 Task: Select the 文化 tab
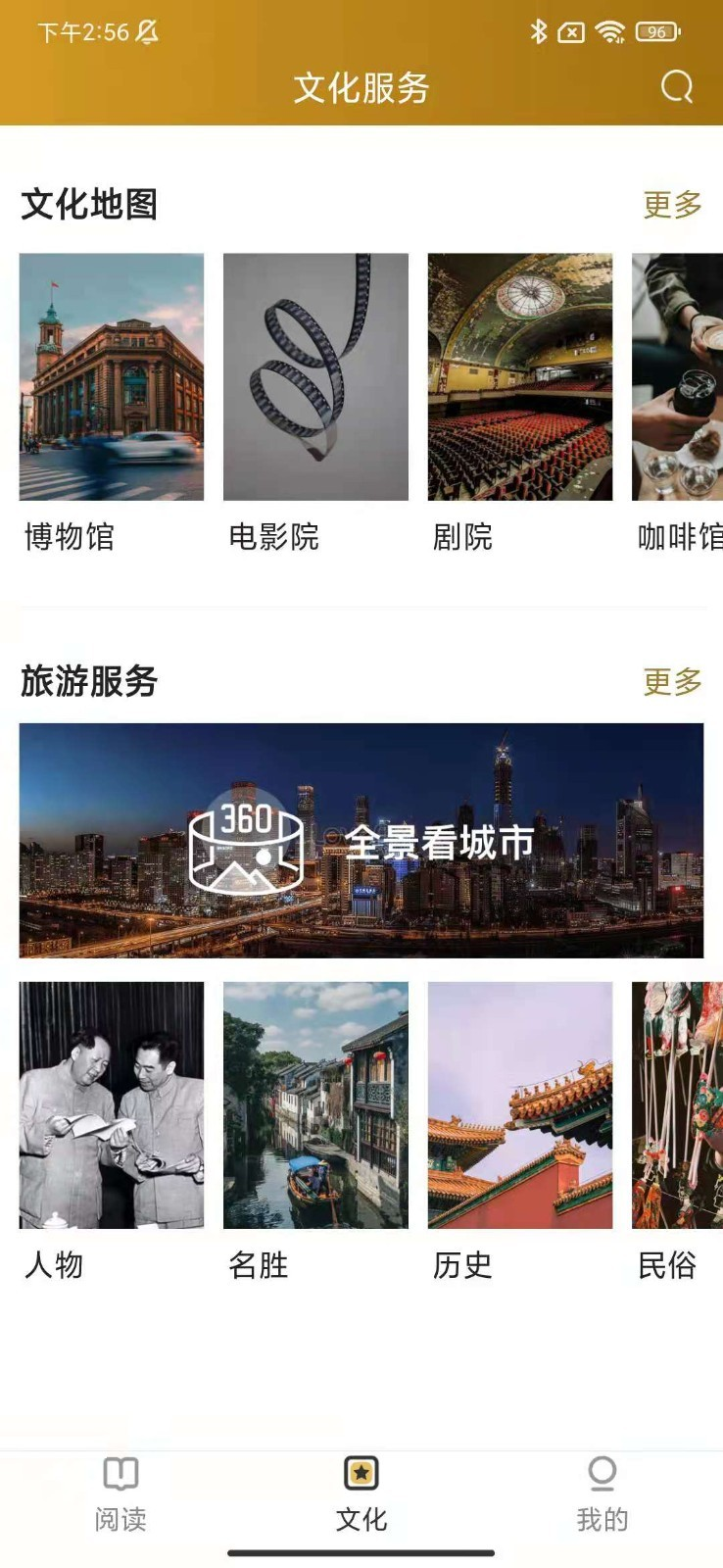tap(361, 1494)
